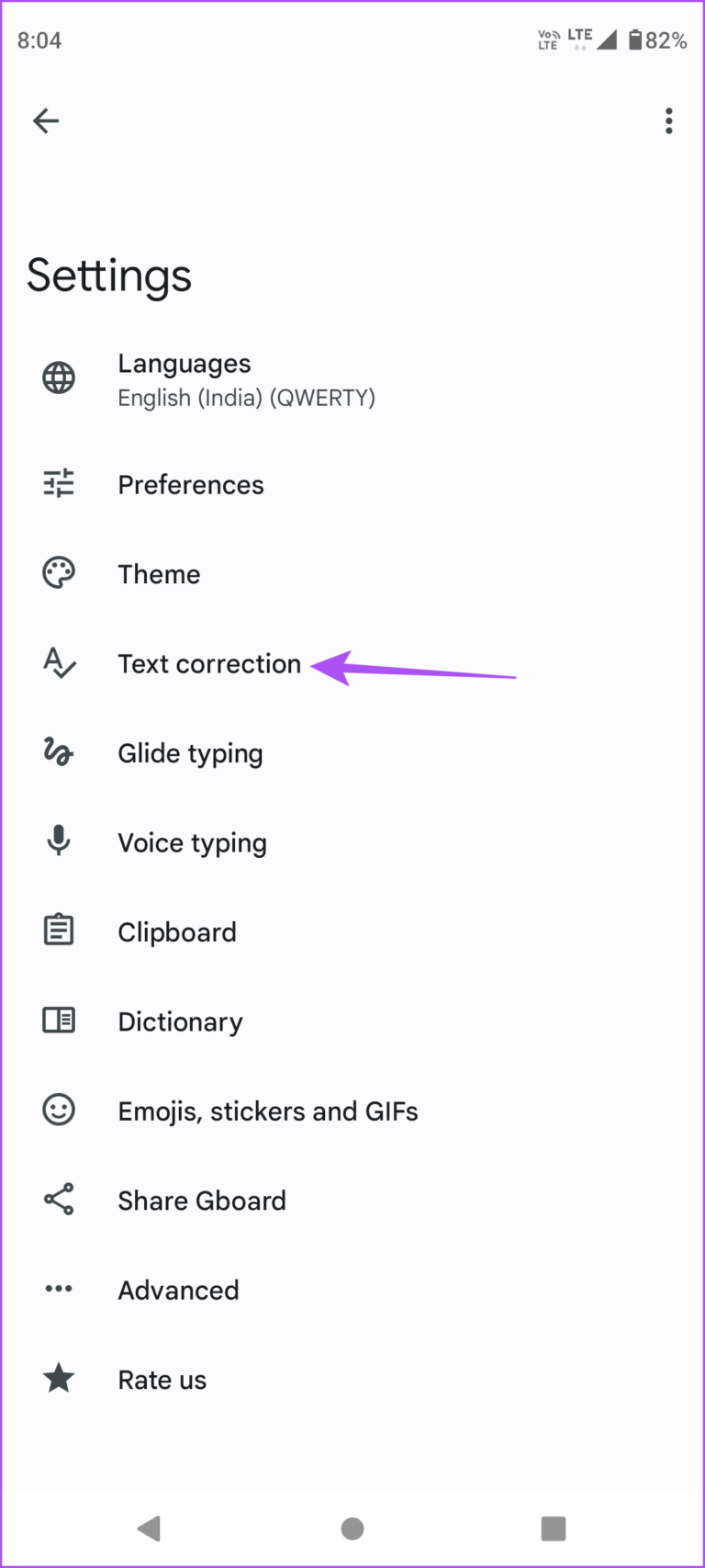Select the Glide typing squiggle icon

point(59,752)
